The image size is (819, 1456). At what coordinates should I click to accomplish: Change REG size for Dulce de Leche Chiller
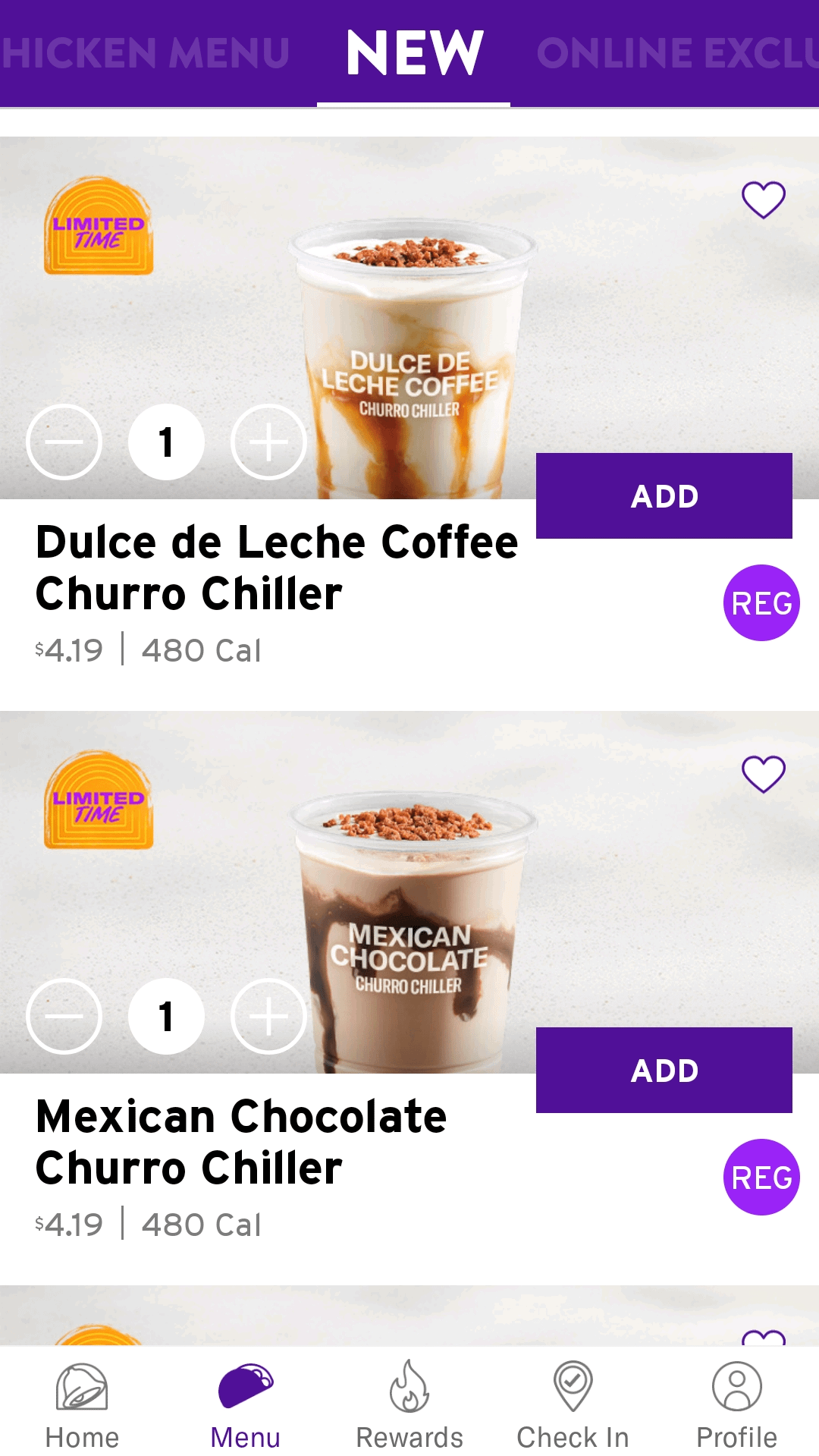click(x=761, y=603)
